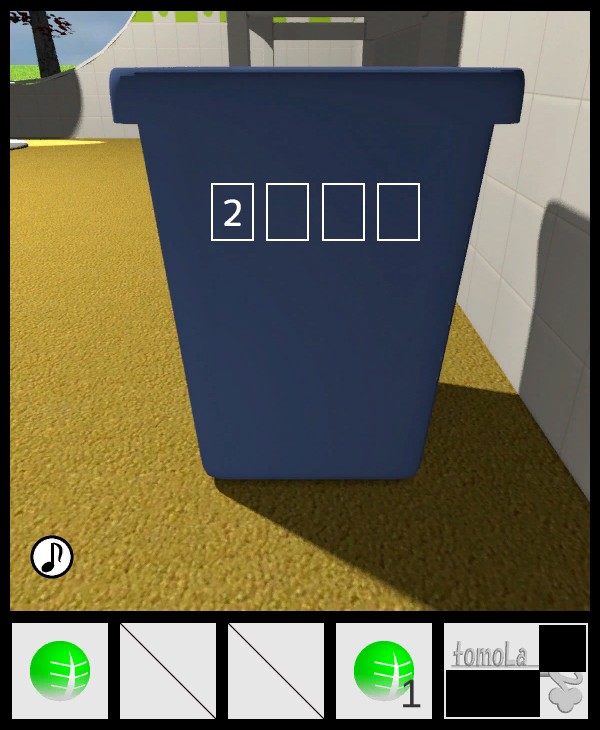Viewport: 600px width, 730px height.
Task: Tap the second empty code box
Action: pyautogui.click(x=287, y=212)
